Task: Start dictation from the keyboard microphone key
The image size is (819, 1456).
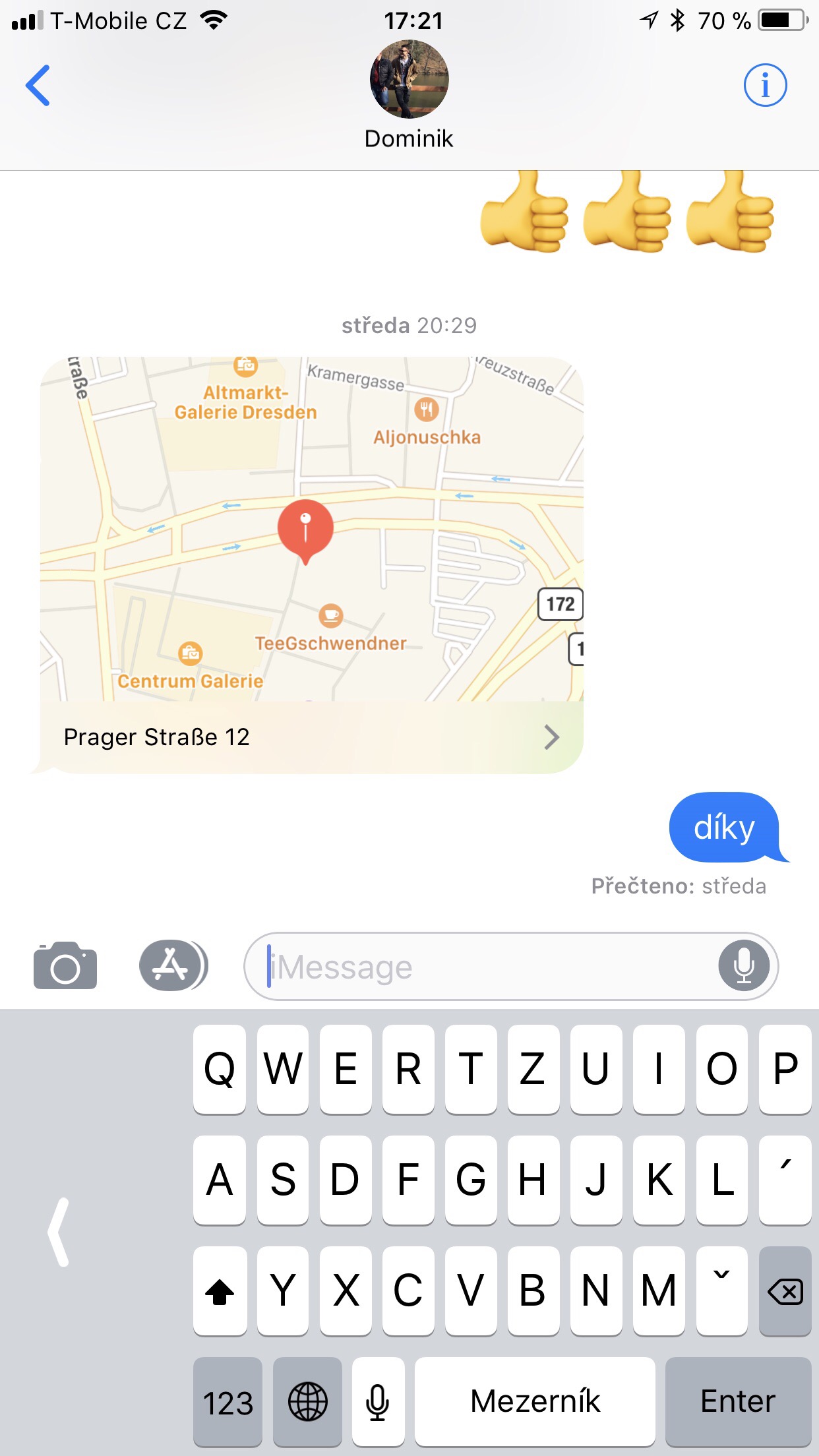Action: (x=377, y=1401)
